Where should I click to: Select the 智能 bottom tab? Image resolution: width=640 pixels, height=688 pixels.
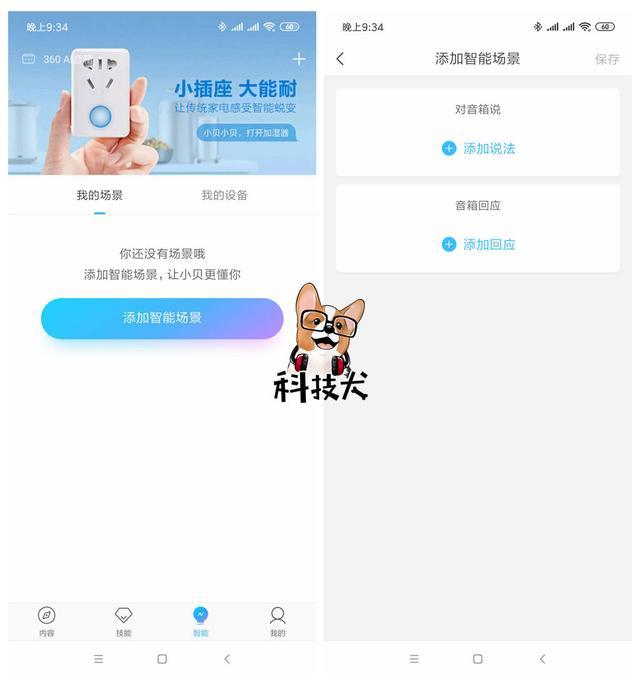point(201,621)
